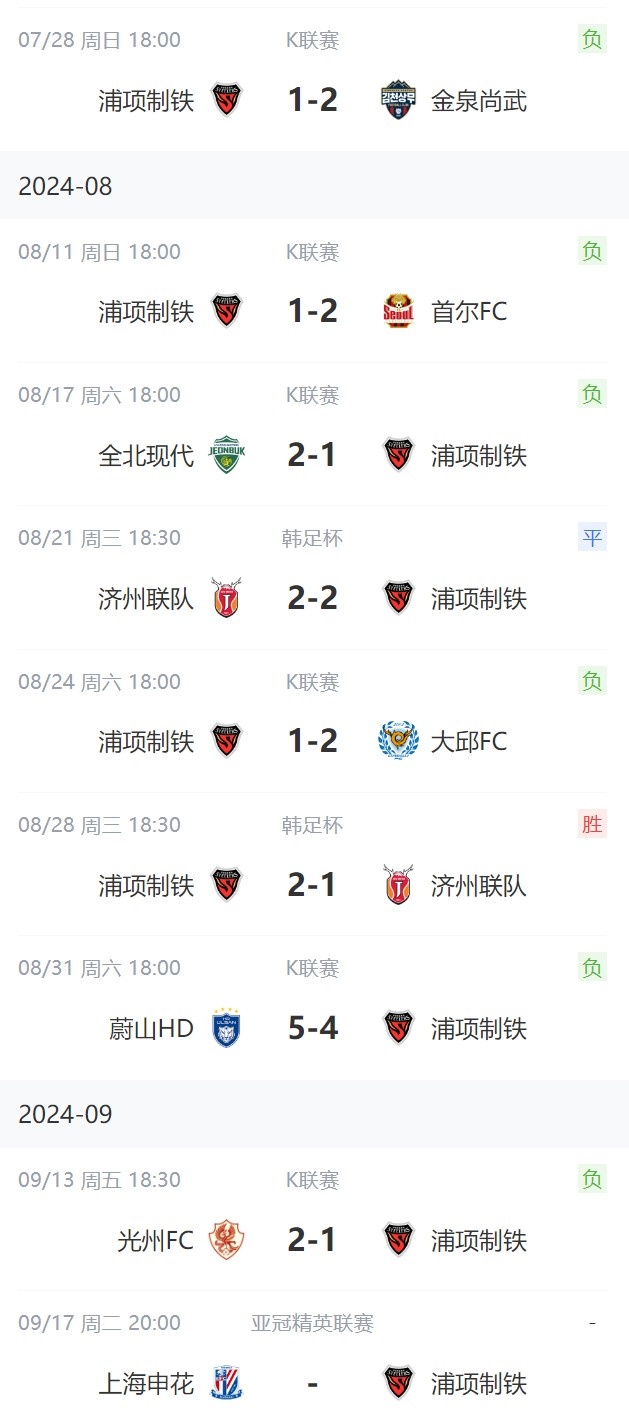The width and height of the screenshot is (629, 1419).
Task: Open the 09/13 match at 光州FC
Action: pyautogui.click(x=313, y=1240)
